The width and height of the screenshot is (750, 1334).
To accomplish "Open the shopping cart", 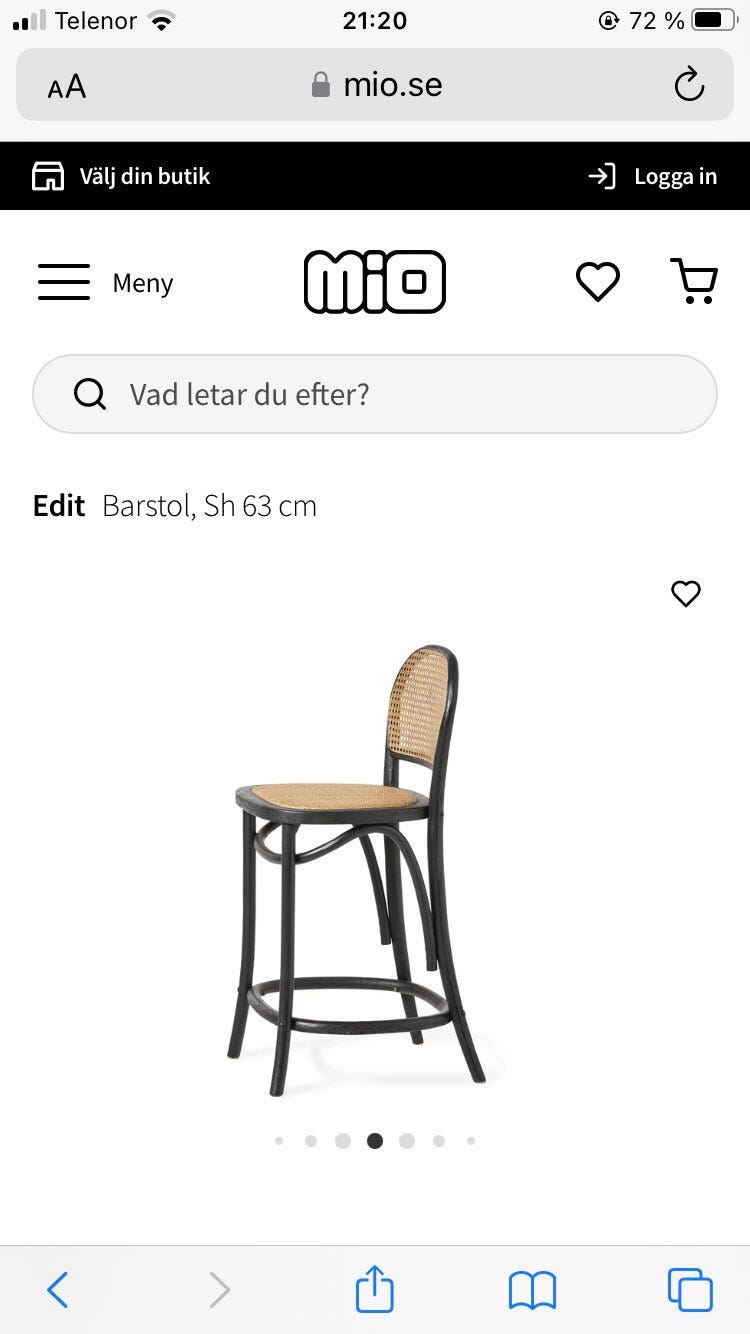I will point(695,281).
